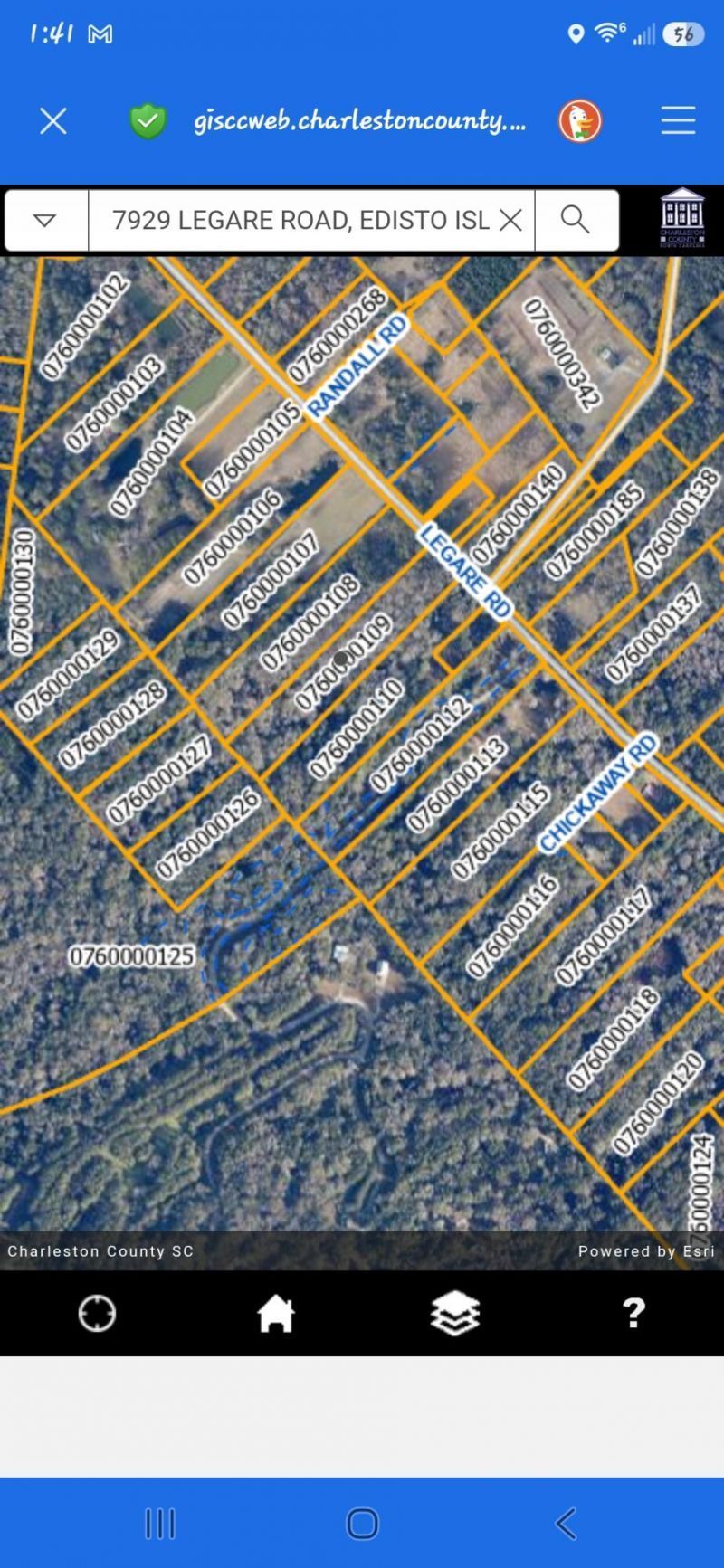Clear the address search text
The height and width of the screenshot is (1568, 724).
(x=511, y=220)
